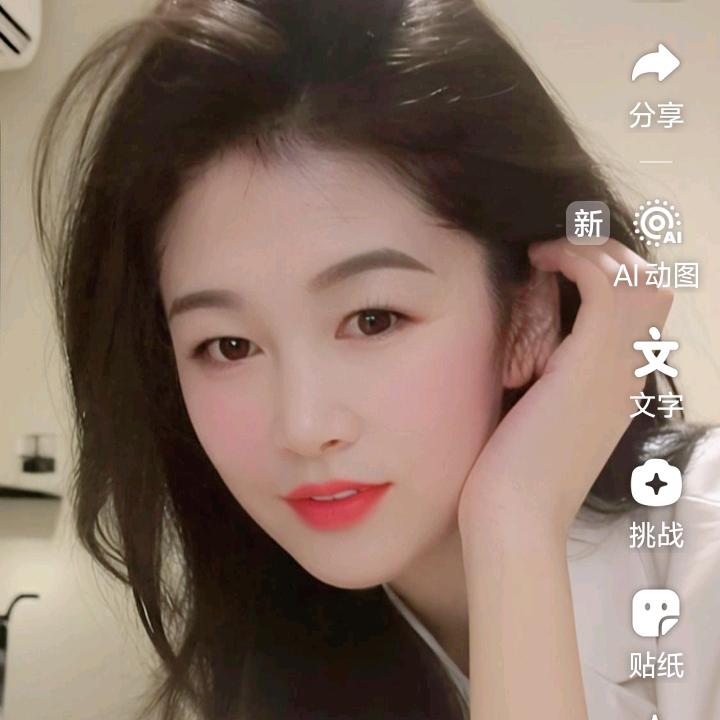Viewport: 720px width, 720px height.
Task: Add a sticker via 贴纸
Action: 656,613
